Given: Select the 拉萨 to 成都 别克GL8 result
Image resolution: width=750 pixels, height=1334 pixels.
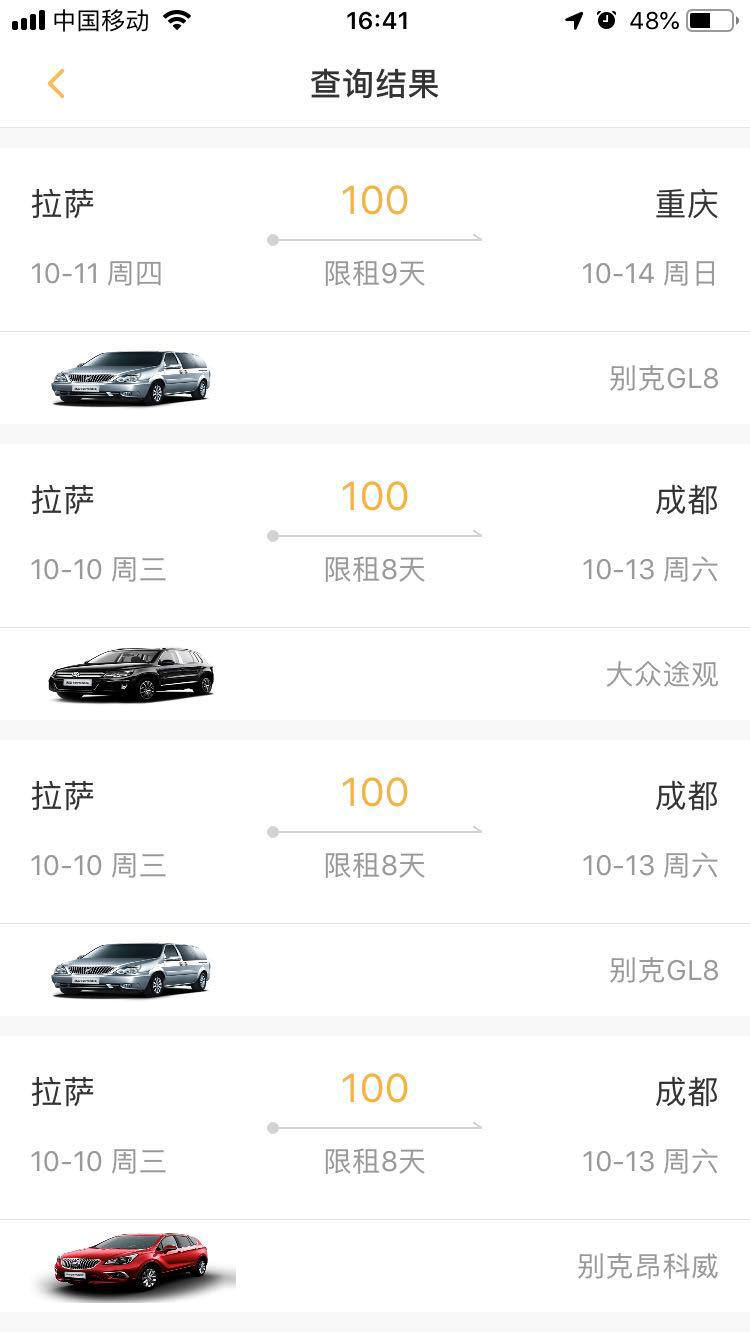Looking at the screenshot, I should 375,878.
